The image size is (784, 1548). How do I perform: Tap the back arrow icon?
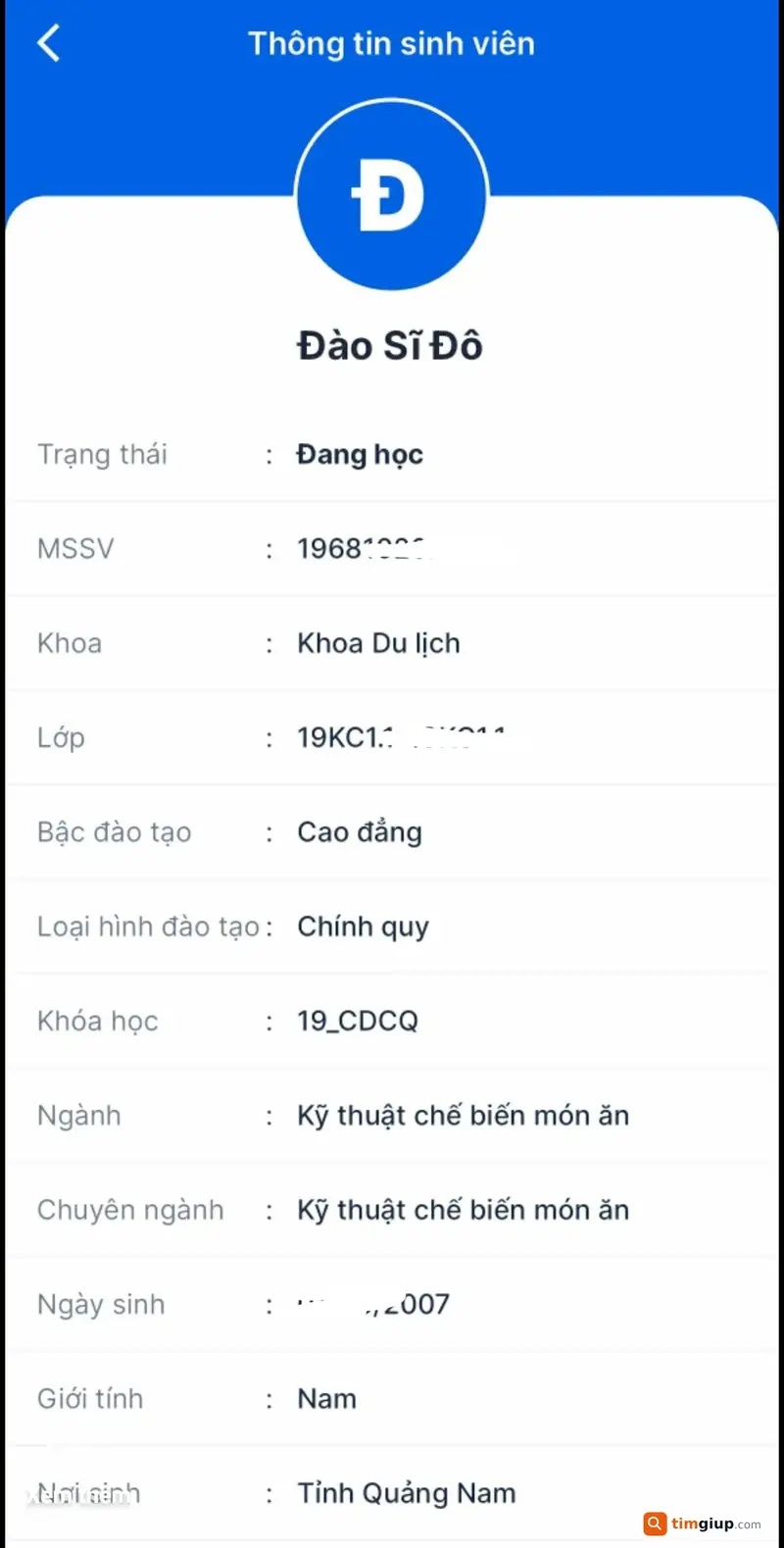(x=48, y=42)
